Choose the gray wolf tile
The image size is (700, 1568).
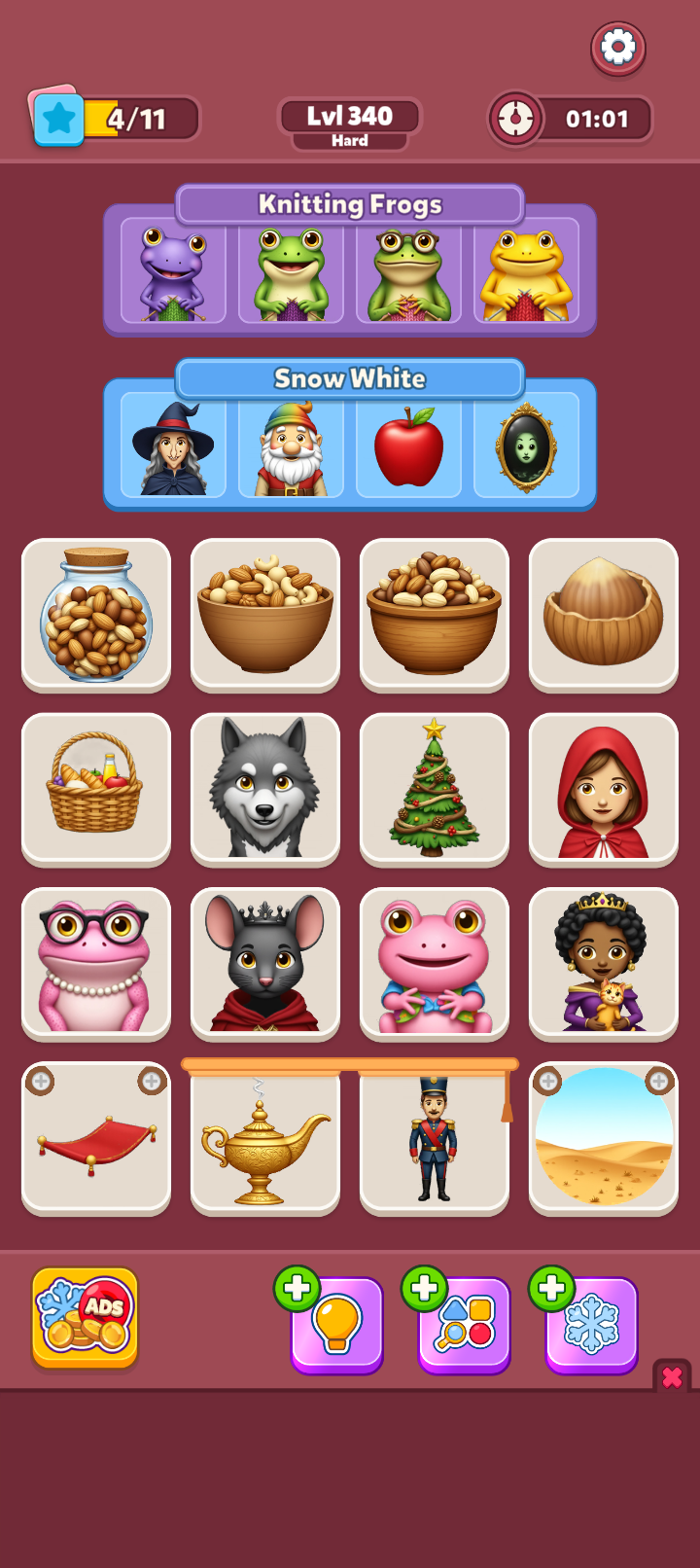[x=265, y=788]
